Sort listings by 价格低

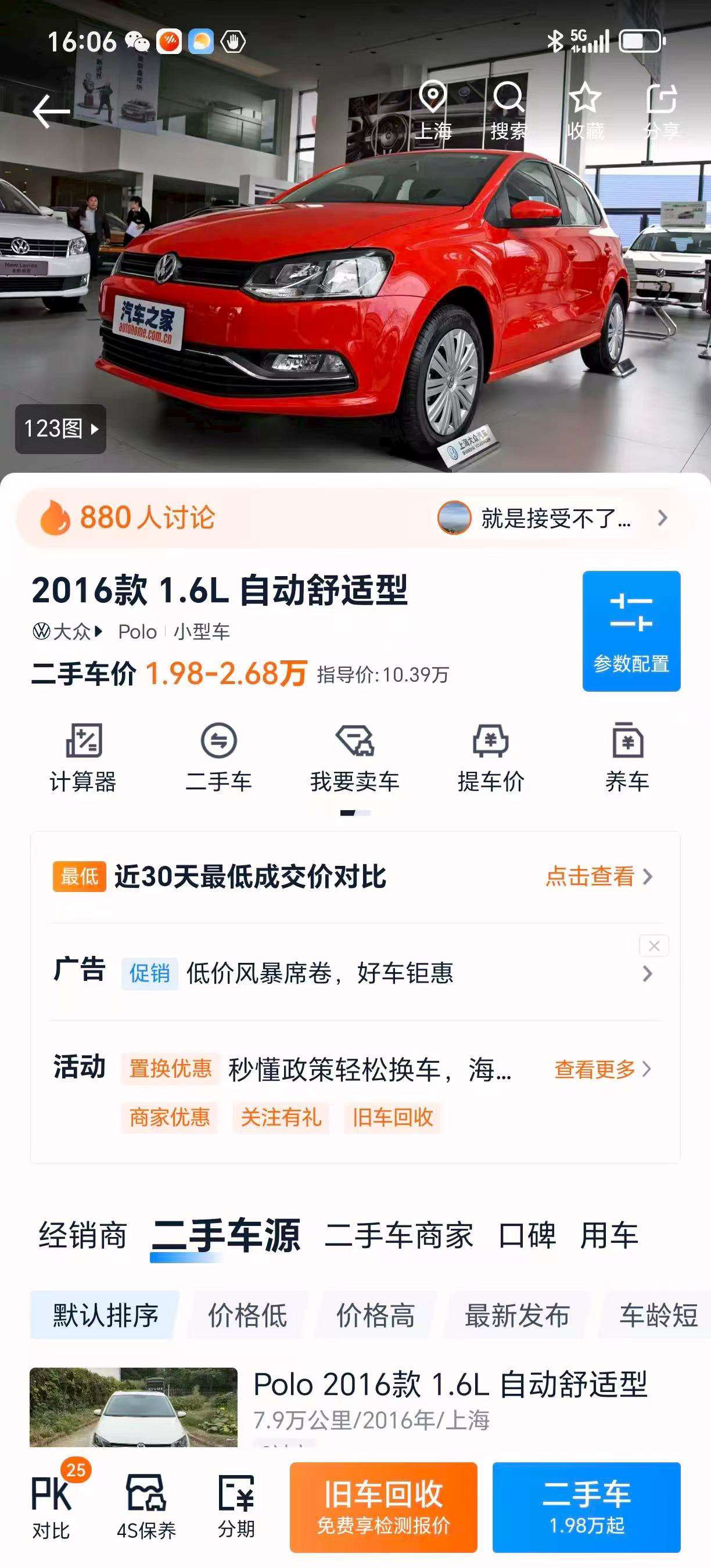247,1315
